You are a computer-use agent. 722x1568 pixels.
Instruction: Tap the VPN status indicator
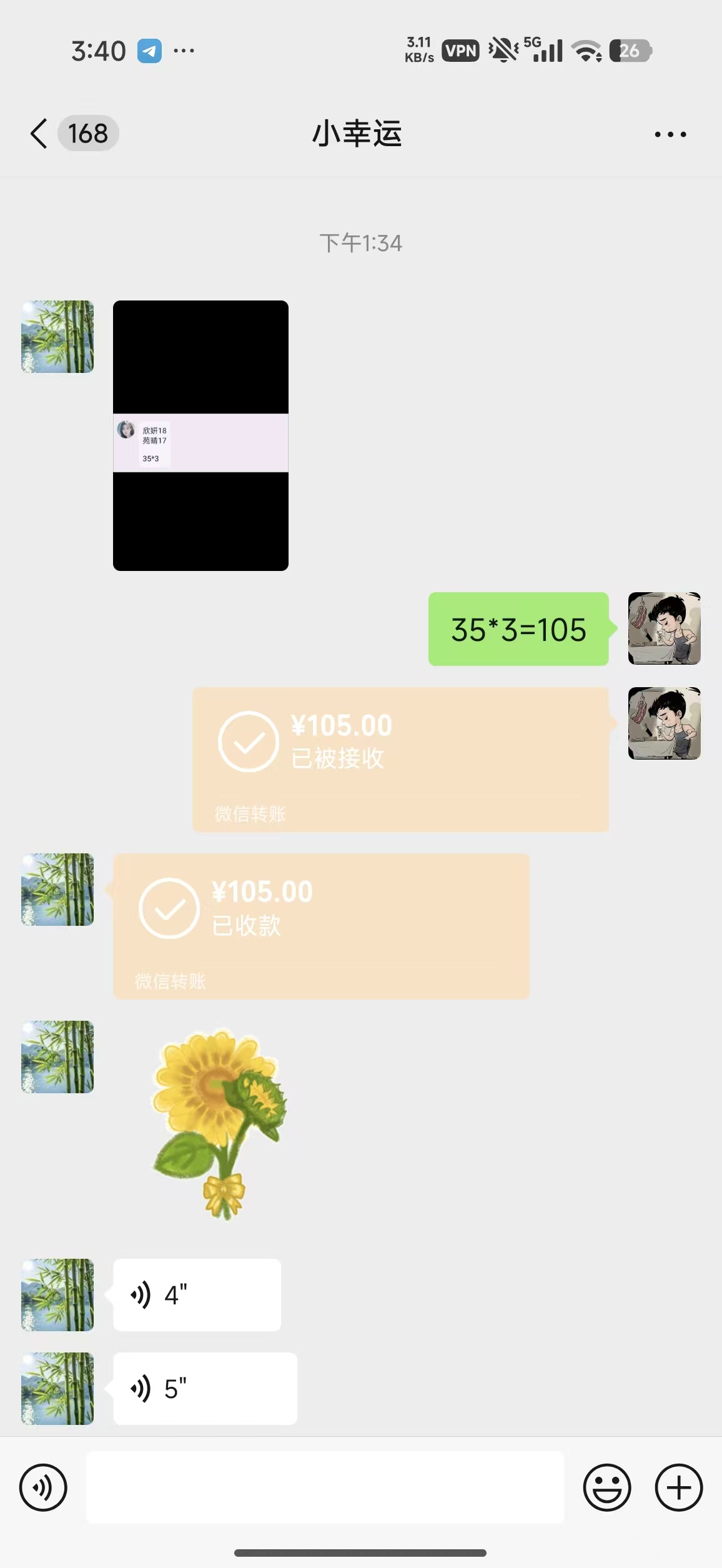pyautogui.click(x=460, y=51)
